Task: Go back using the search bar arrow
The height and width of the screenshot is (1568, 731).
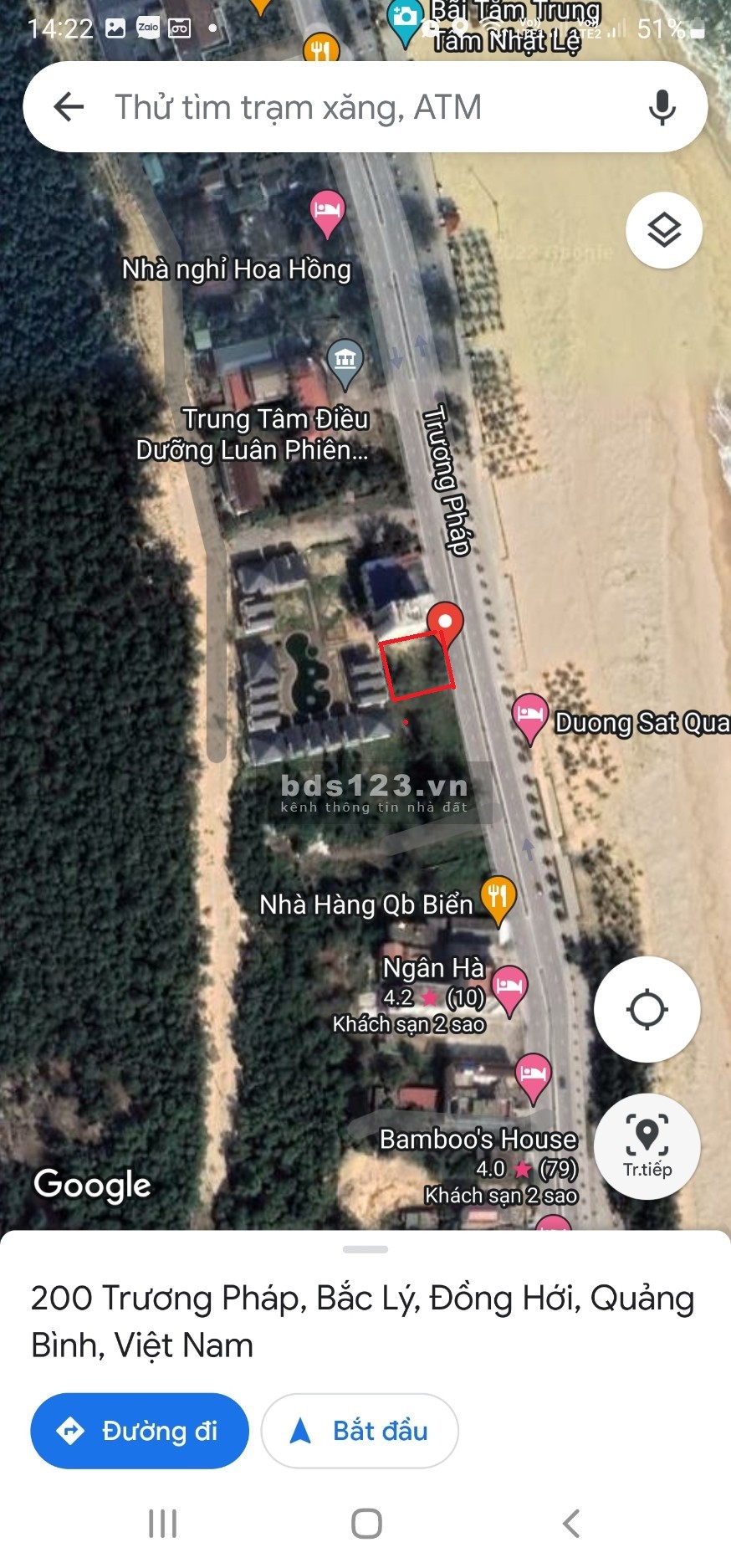Action: pos(69,107)
